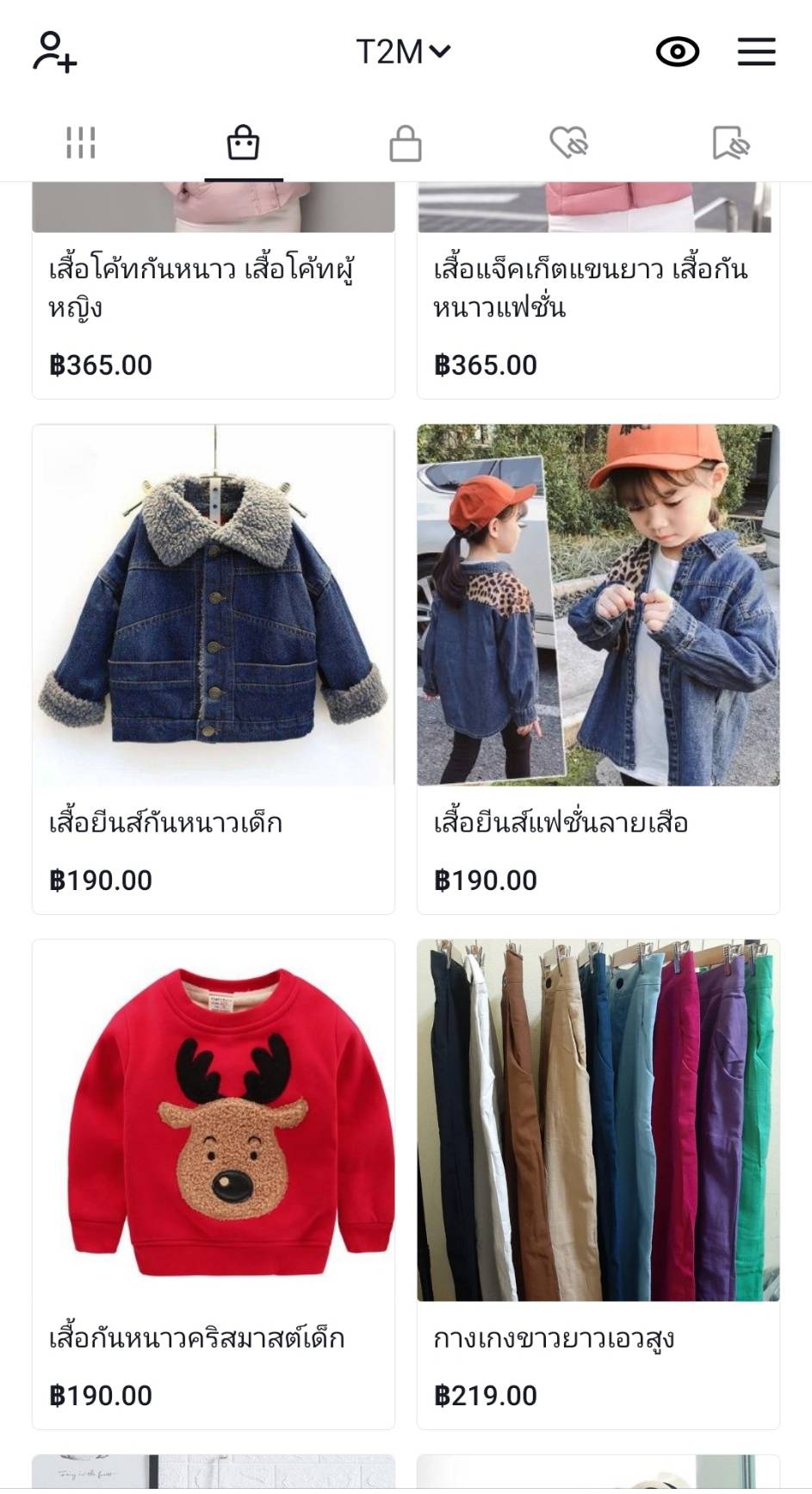Image resolution: width=812 pixels, height=1494 pixels.
Task: Open the hamburger menu
Action: click(756, 52)
